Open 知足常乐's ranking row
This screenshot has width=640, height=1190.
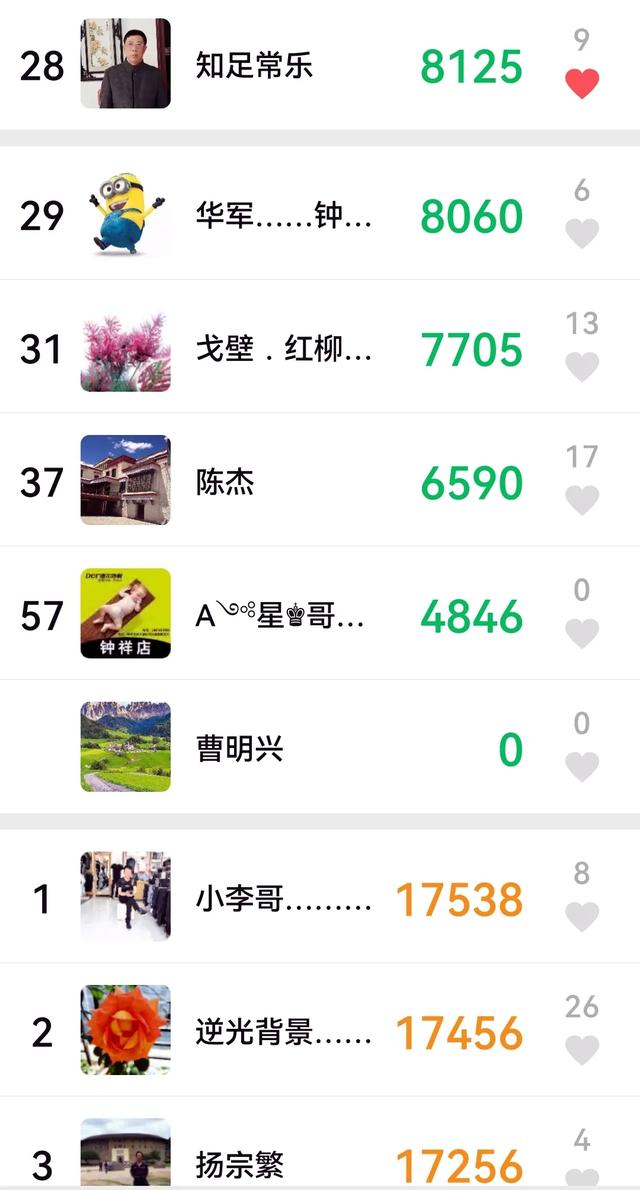click(x=320, y=65)
